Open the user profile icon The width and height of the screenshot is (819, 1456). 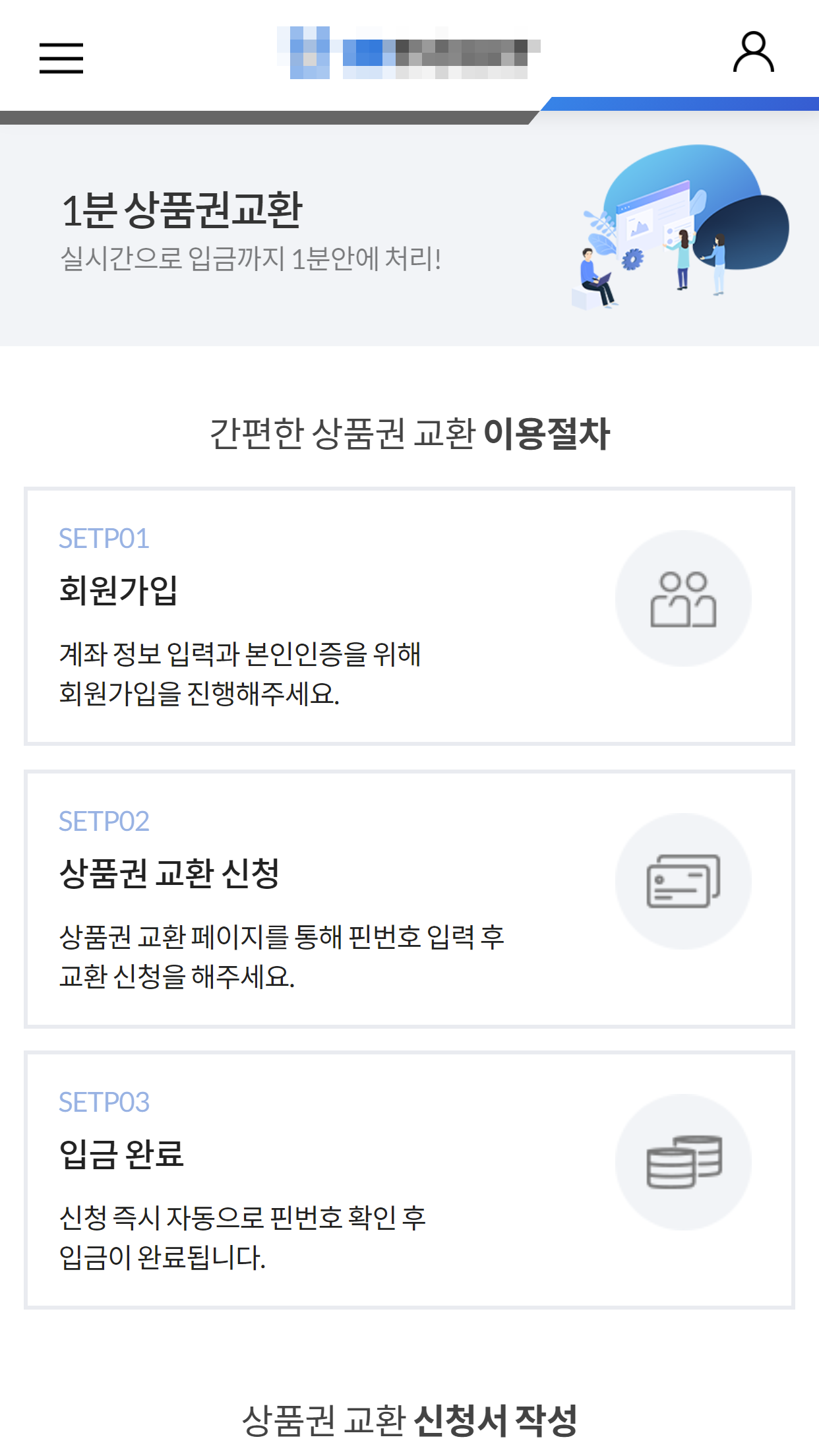[x=753, y=52]
